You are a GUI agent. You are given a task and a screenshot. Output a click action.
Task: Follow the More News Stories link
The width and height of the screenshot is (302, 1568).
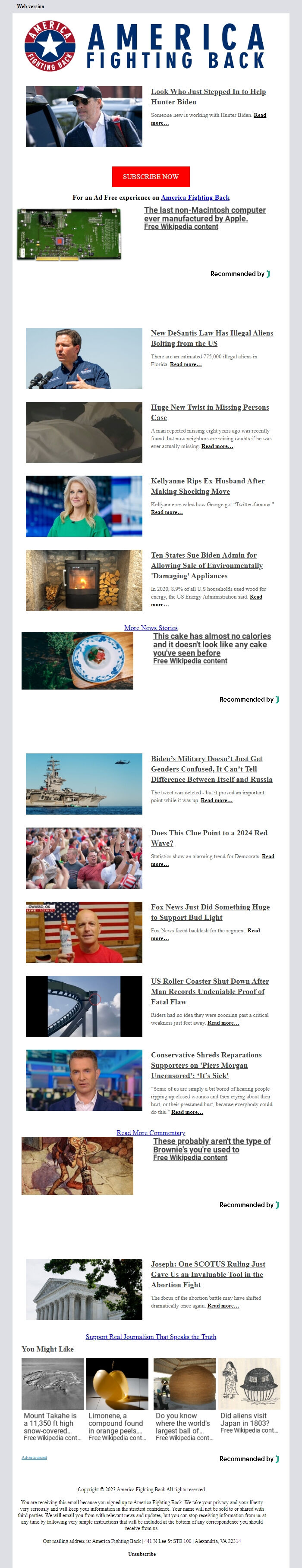click(151, 627)
